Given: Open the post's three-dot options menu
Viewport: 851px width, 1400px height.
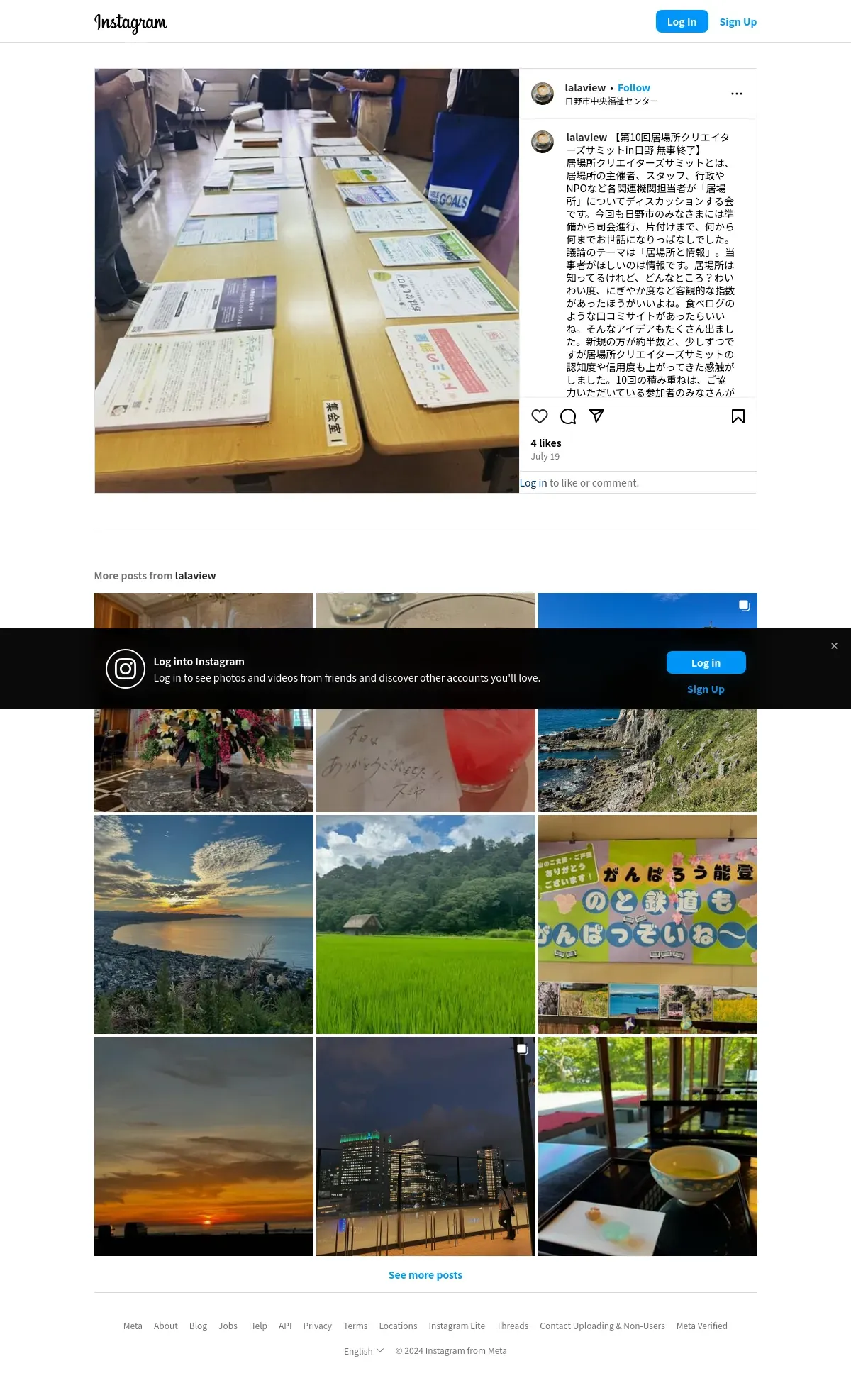Looking at the screenshot, I should (736, 94).
